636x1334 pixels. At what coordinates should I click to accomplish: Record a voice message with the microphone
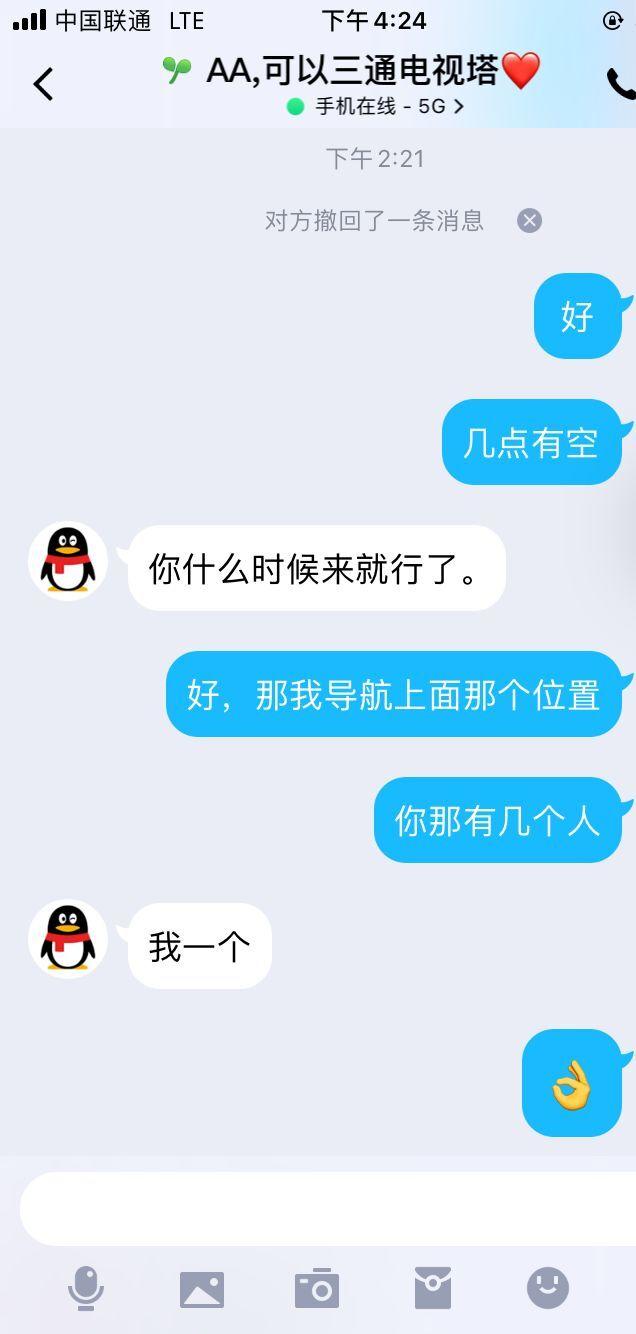pyautogui.click(x=86, y=1288)
